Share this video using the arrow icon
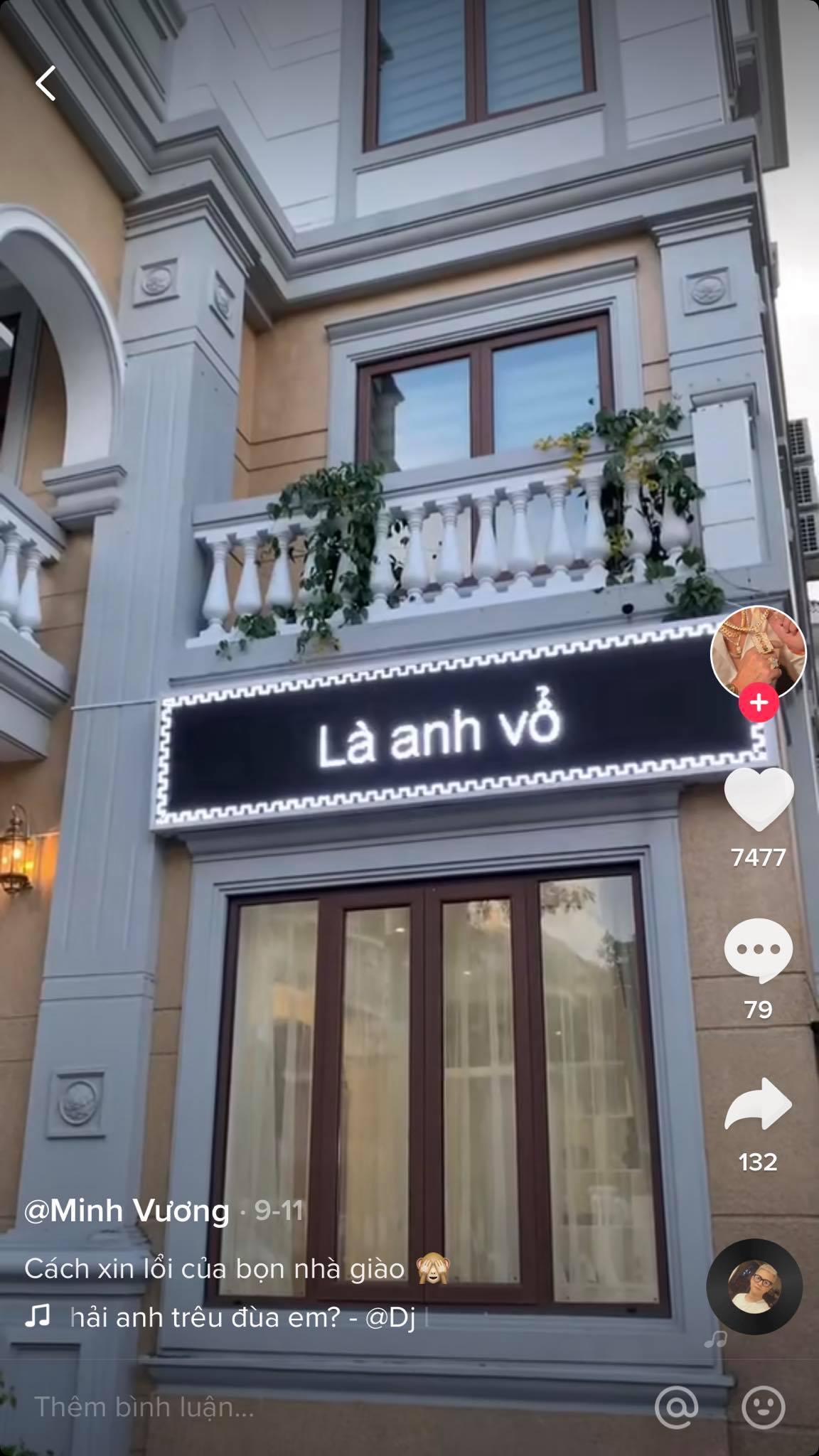Image resolution: width=819 pixels, height=1456 pixels. coord(758,1104)
